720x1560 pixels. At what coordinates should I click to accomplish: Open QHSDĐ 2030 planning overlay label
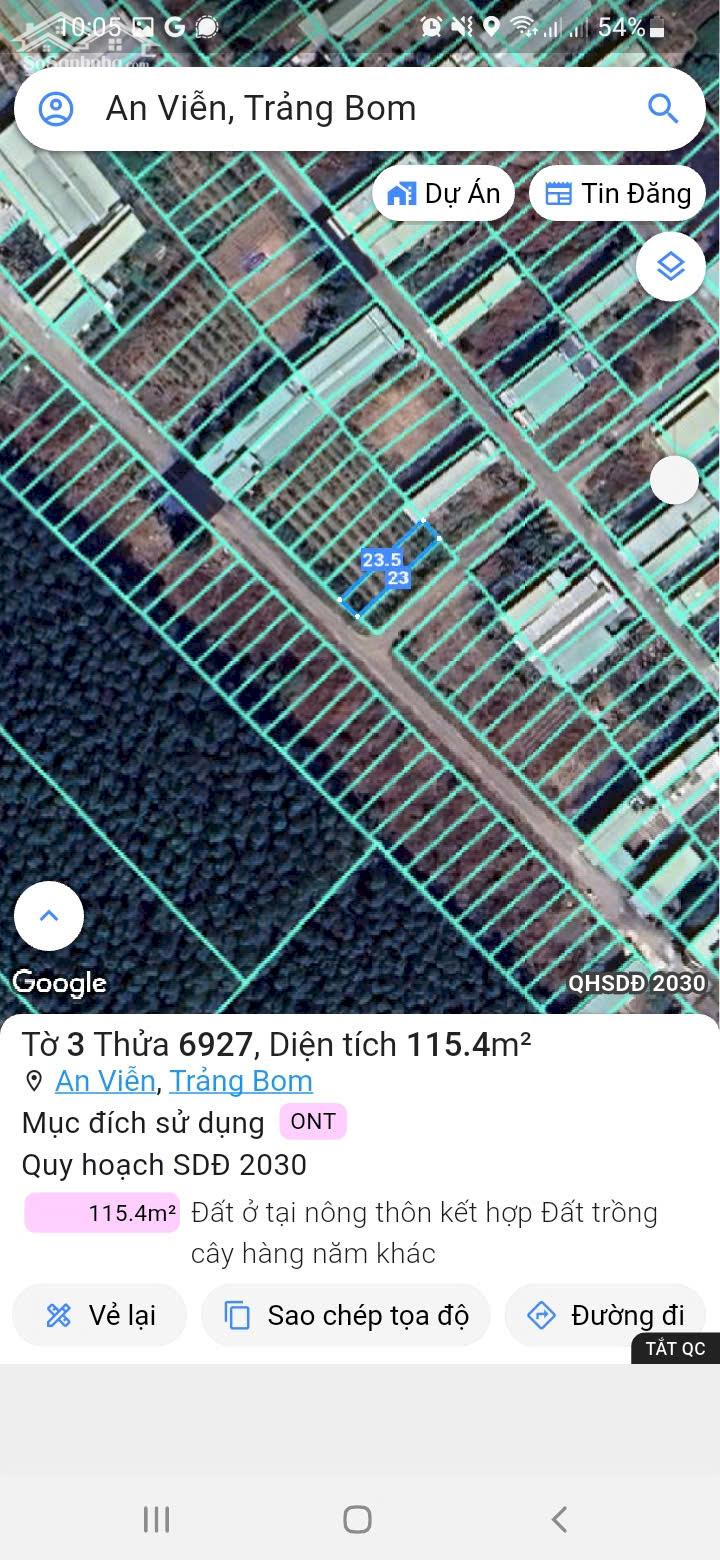(x=637, y=983)
